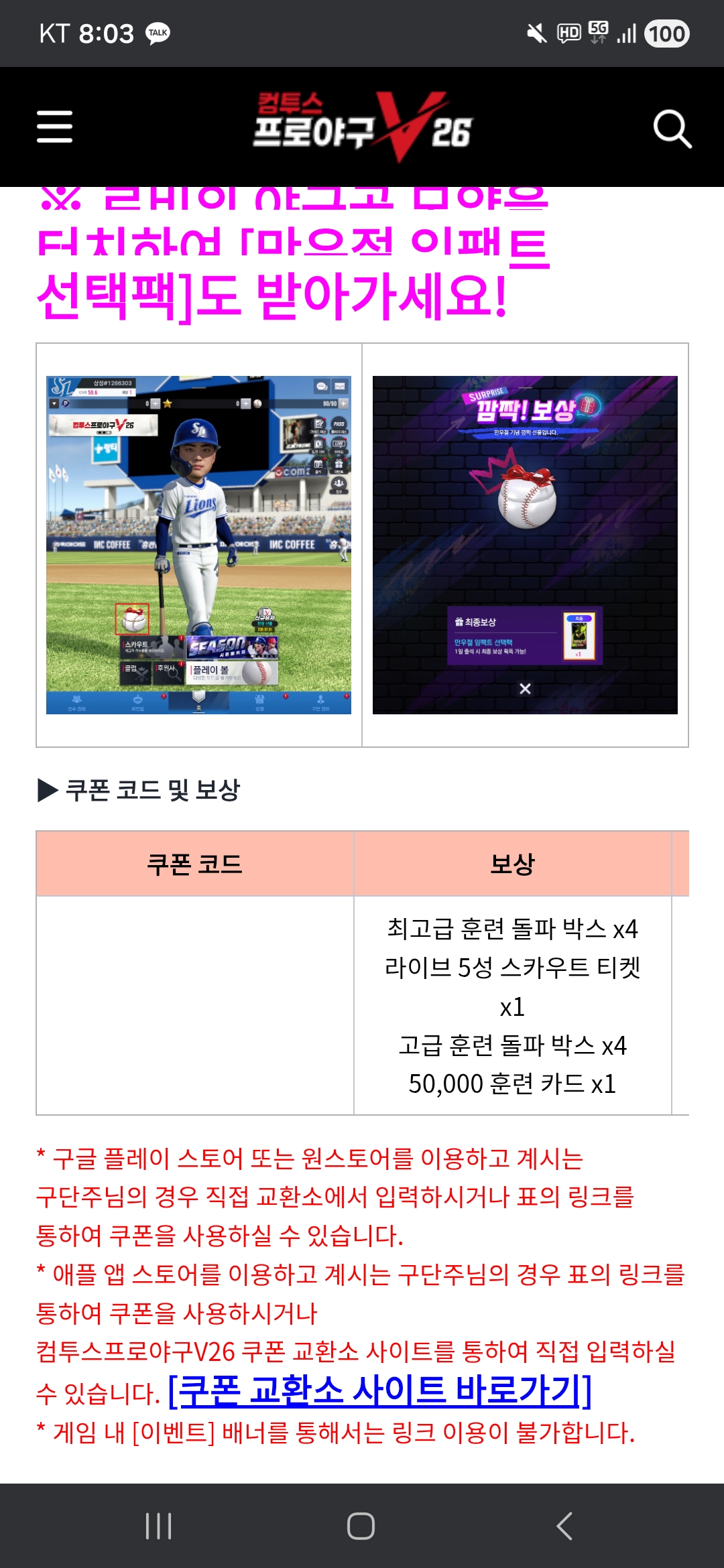Go back using the system back button
This screenshot has width=724, height=1568.
pyautogui.click(x=564, y=1526)
